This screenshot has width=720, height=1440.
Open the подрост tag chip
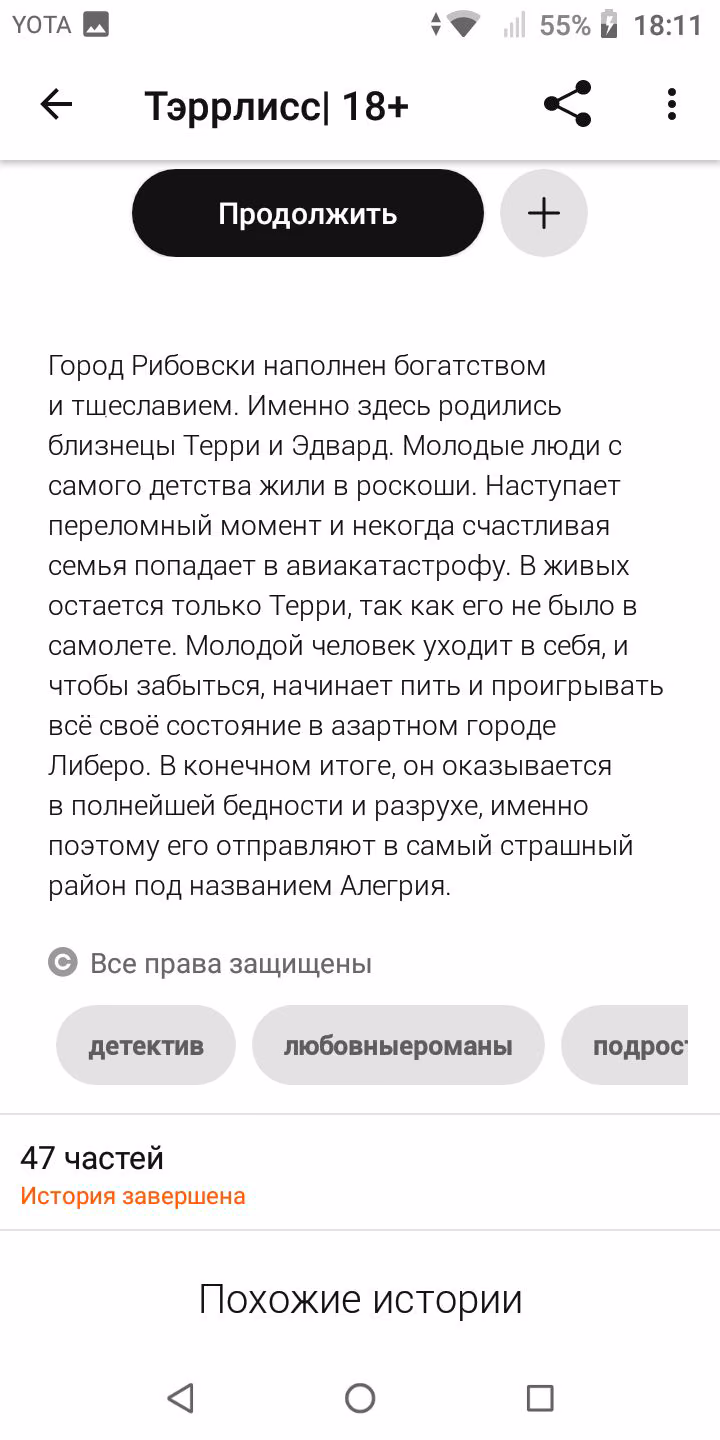click(x=625, y=1046)
